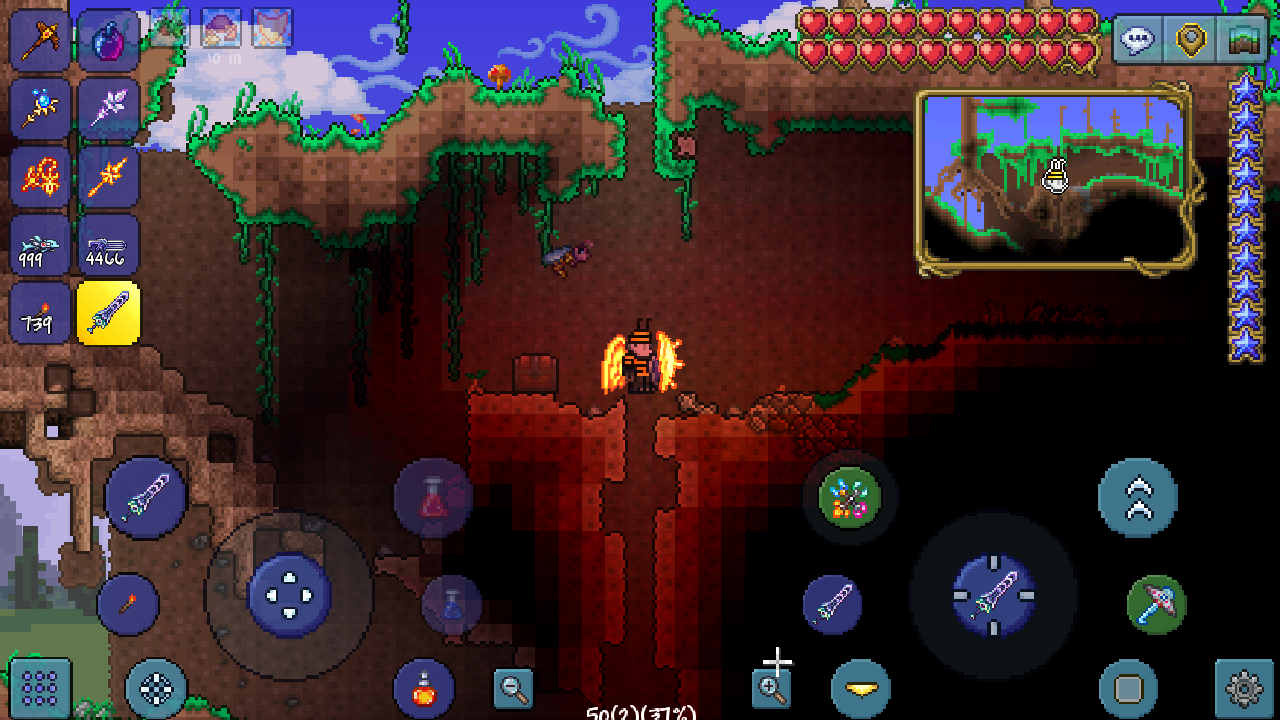Tap the pickaxe-axe quick tool button
The width and height of the screenshot is (1280, 720).
pyautogui.click(x=1157, y=605)
